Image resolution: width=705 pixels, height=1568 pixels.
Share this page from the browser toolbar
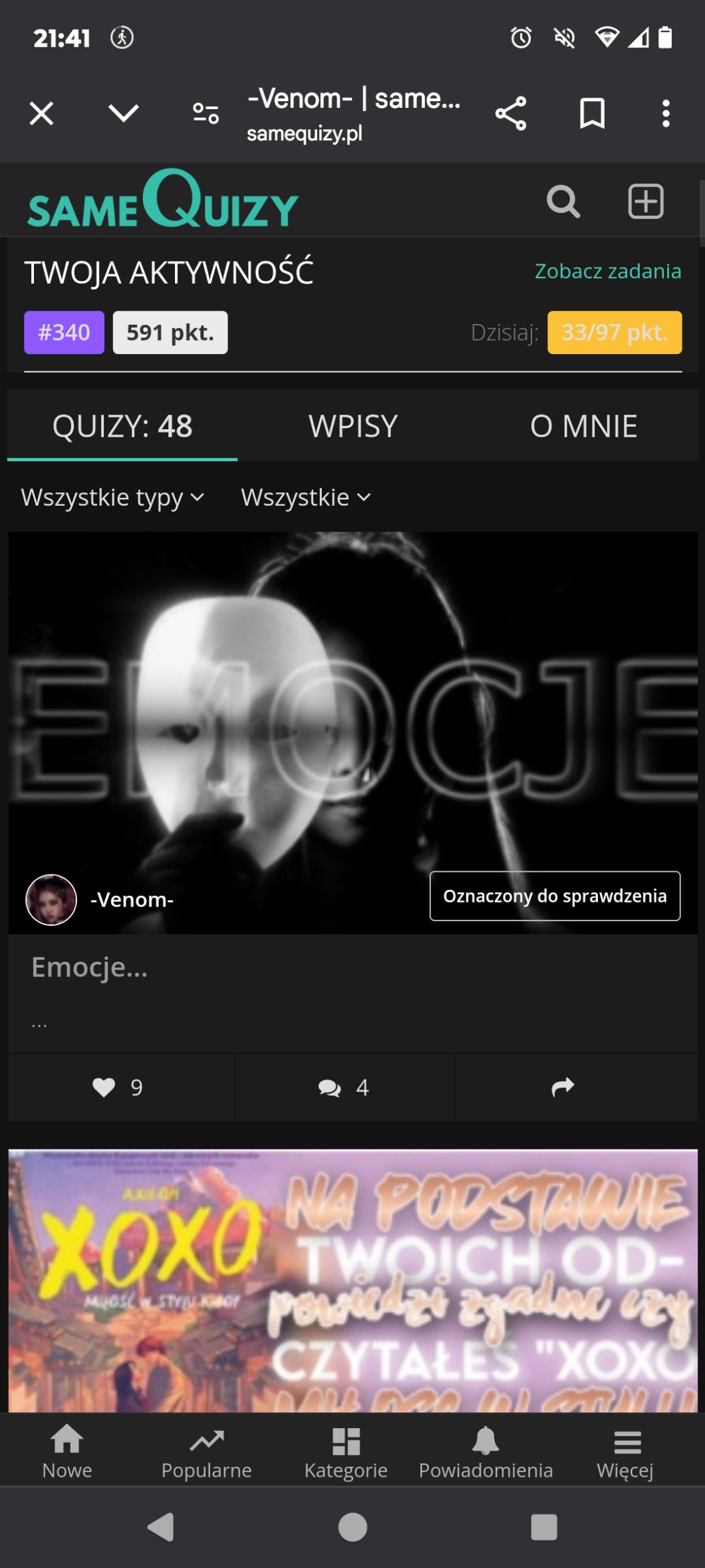(511, 113)
